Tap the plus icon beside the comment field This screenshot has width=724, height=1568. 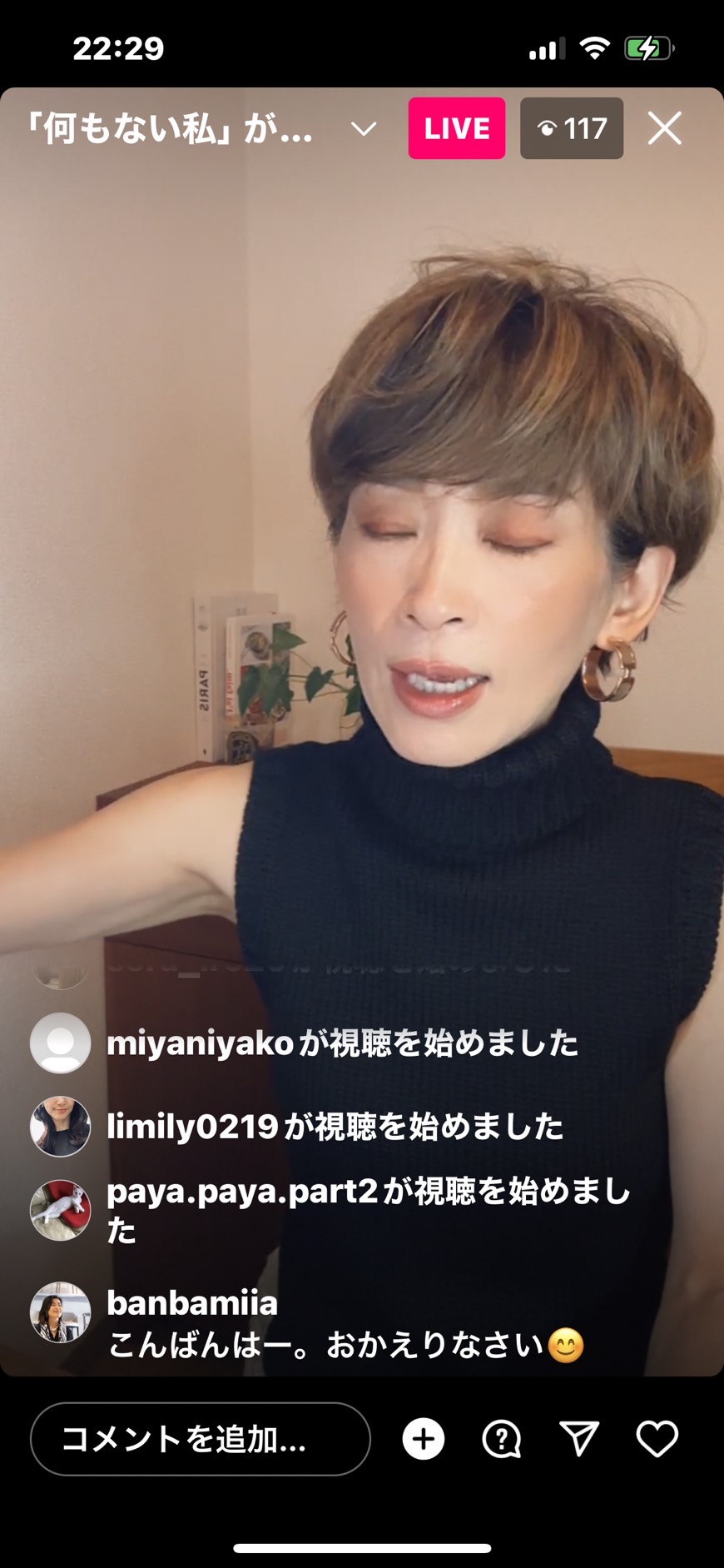(424, 1439)
